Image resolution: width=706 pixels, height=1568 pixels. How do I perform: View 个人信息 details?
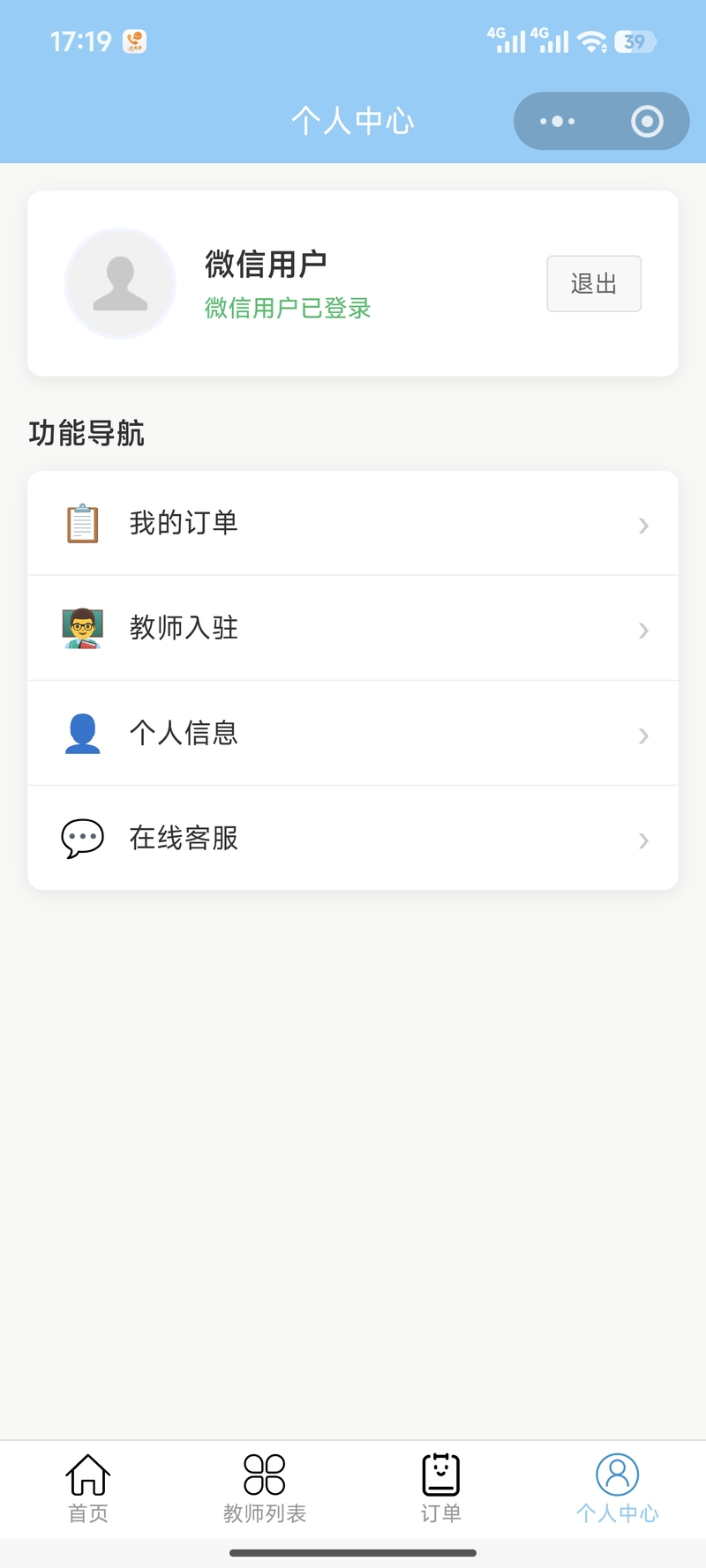tap(353, 733)
